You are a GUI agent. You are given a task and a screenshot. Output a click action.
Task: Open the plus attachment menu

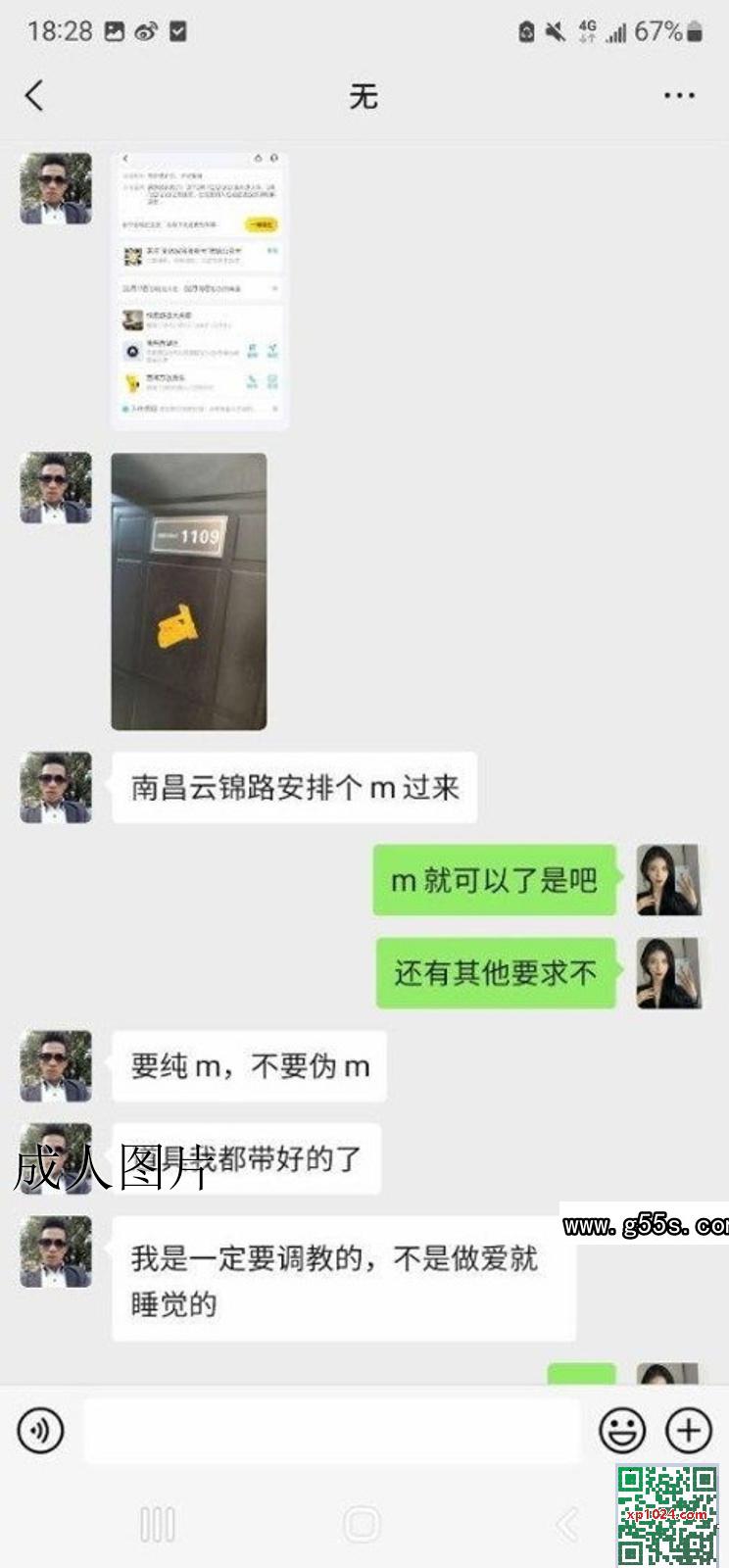[688, 1431]
